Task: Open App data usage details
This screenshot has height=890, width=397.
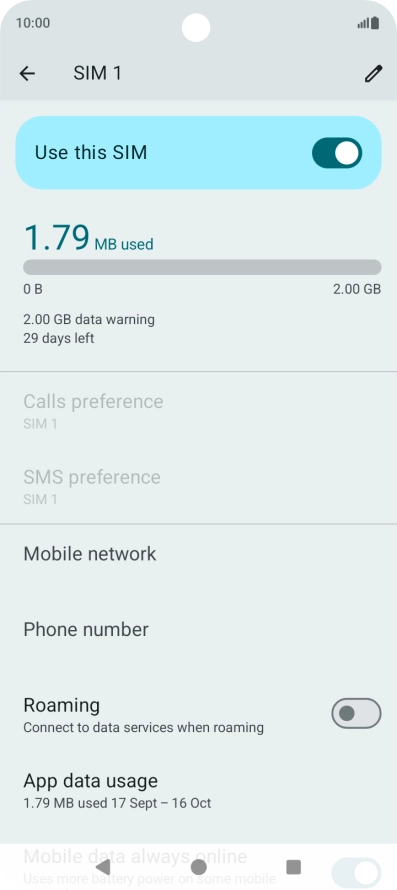Action: 198,791
